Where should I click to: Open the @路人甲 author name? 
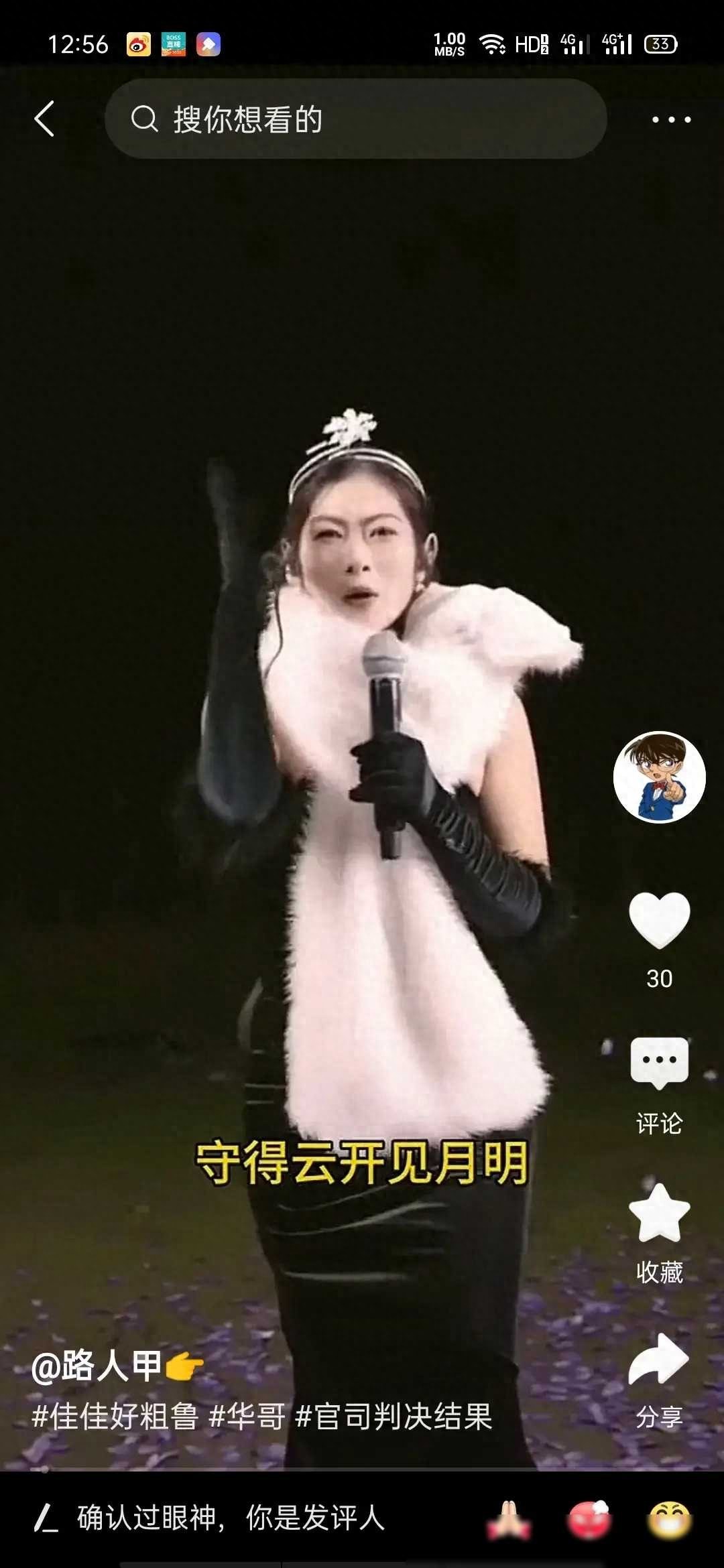(x=97, y=1365)
